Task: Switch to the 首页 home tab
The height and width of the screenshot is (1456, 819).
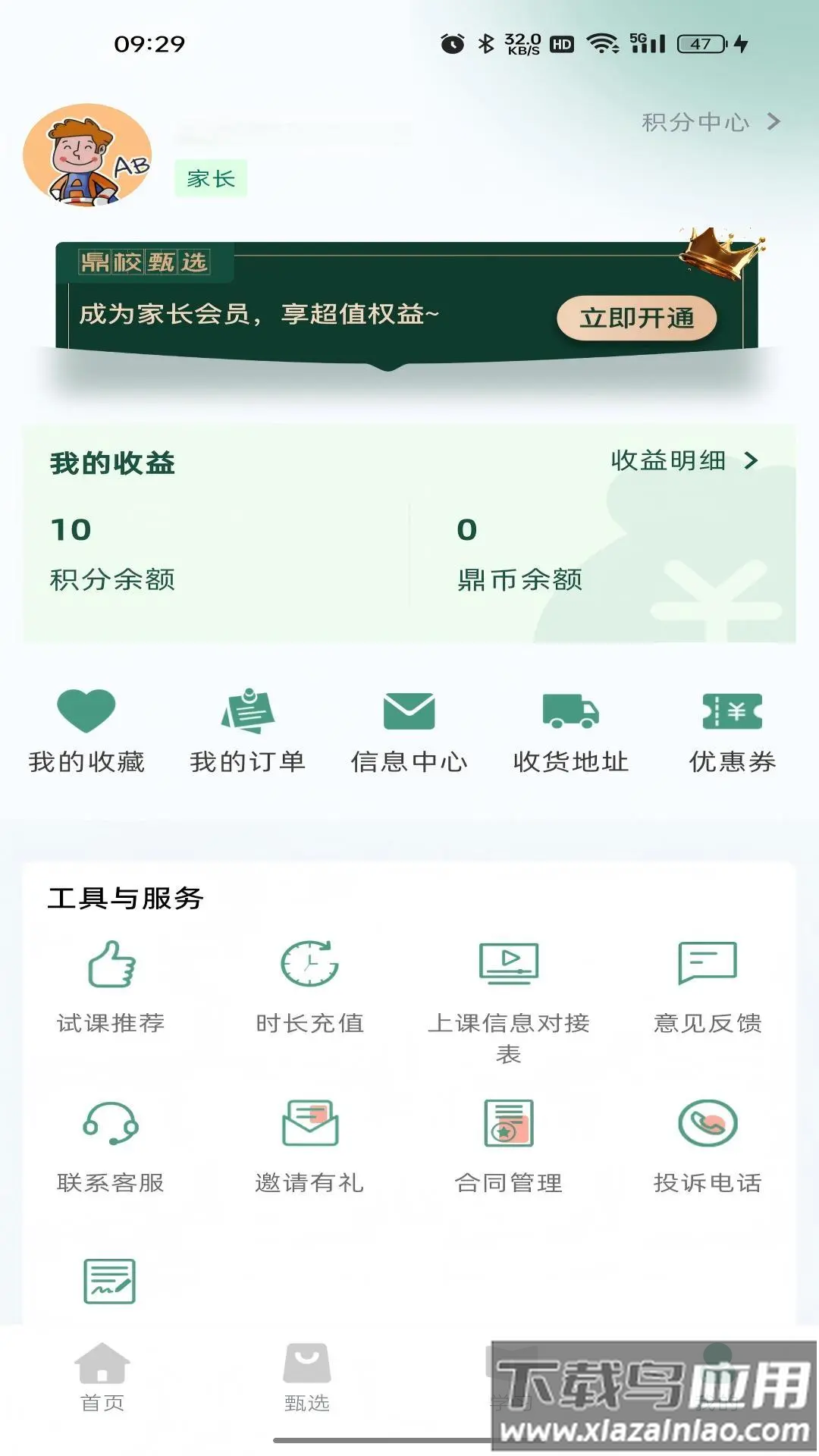Action: 102,1378
